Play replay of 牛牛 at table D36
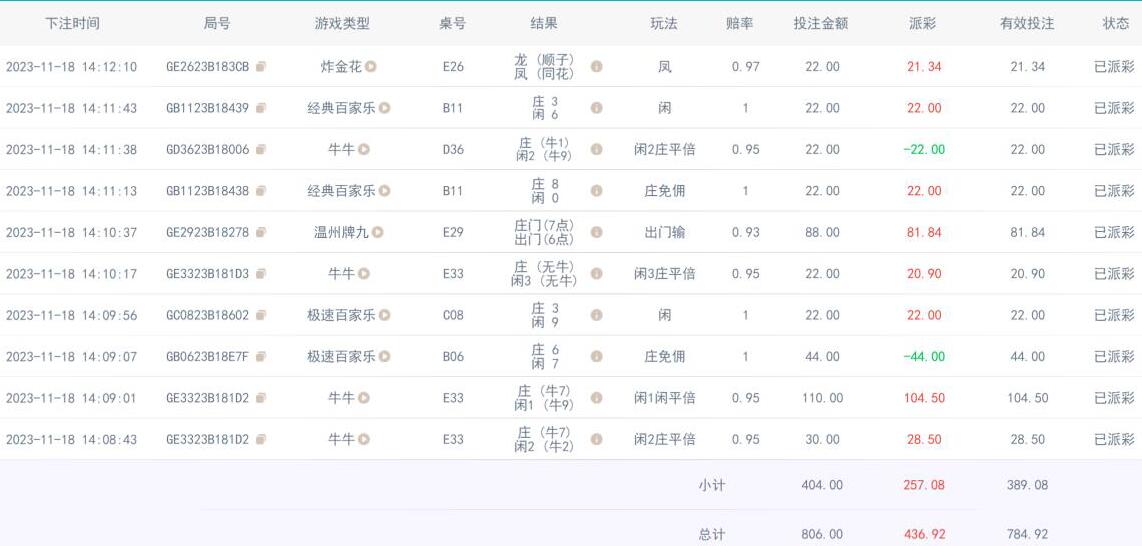Screen dimensions: 1142x546 [x=364, y=150]
